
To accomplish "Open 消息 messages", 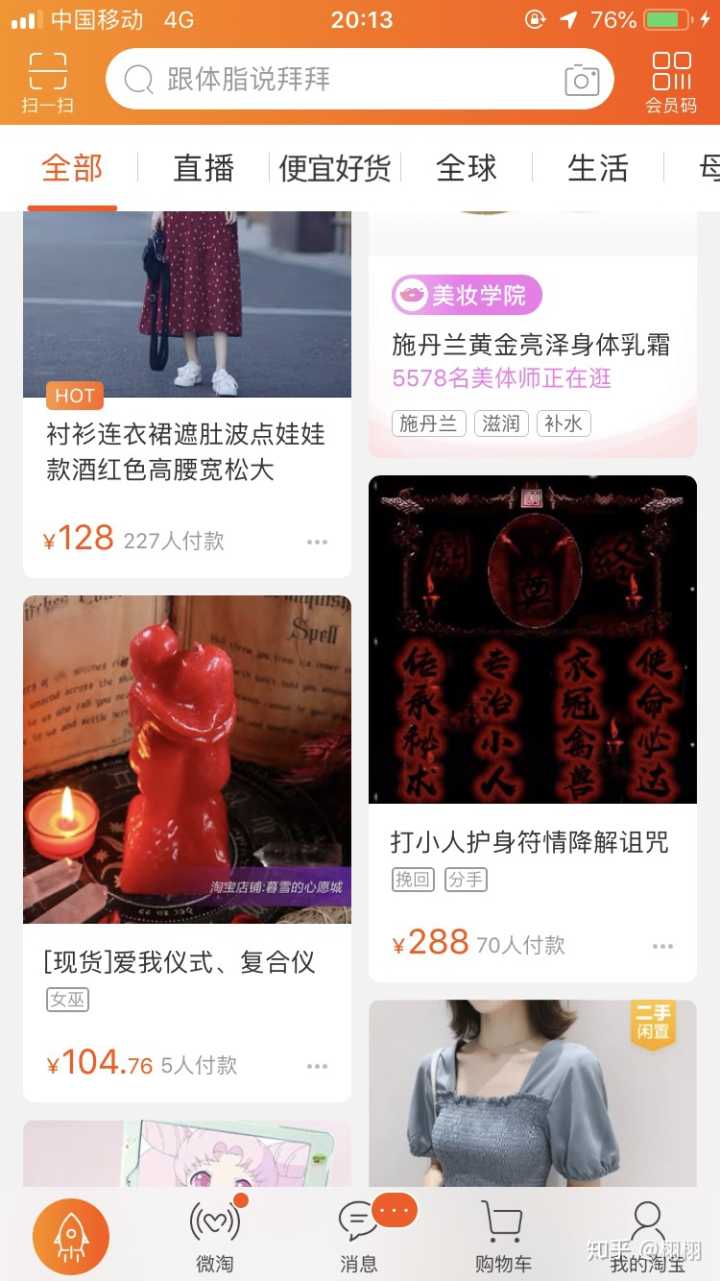I will tap(359, 1236).
